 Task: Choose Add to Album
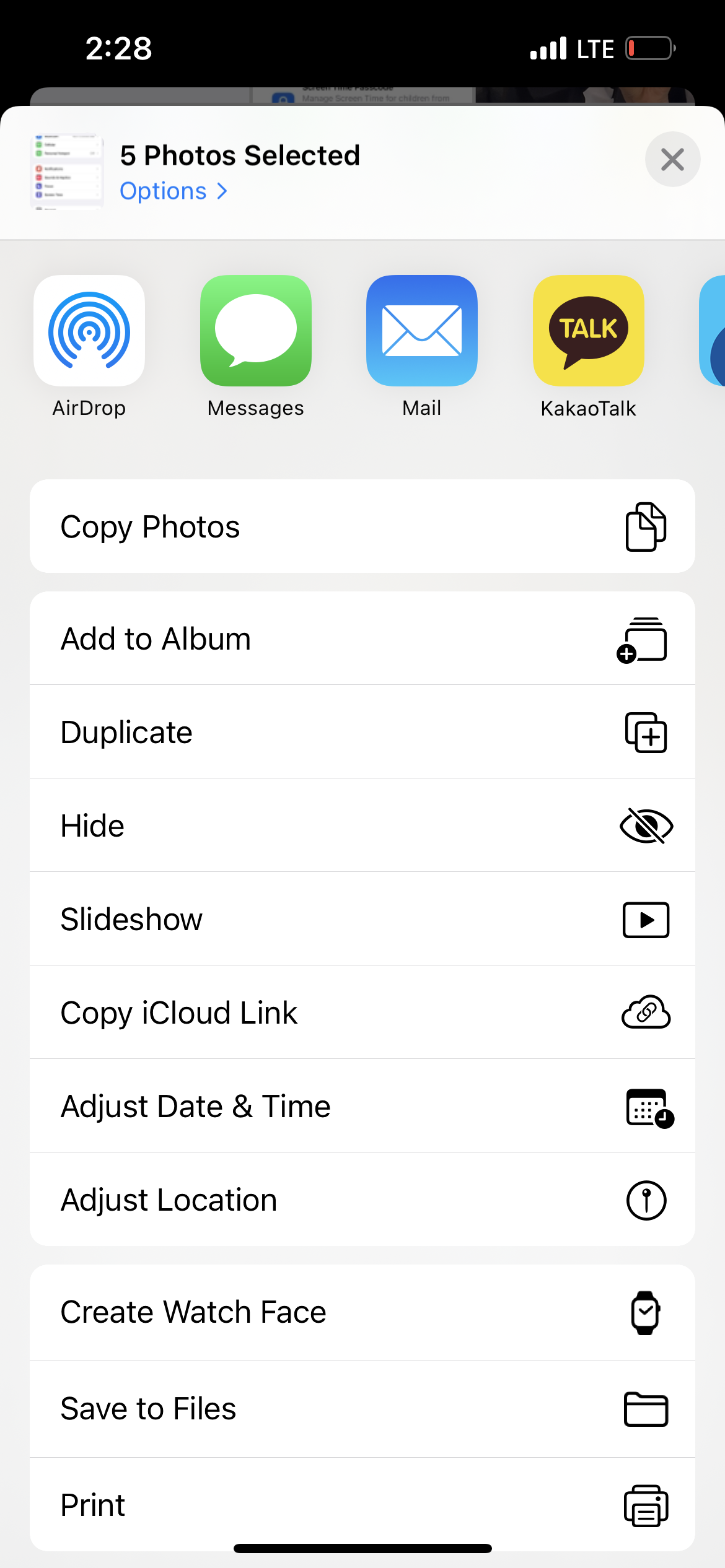pos(362,638)
